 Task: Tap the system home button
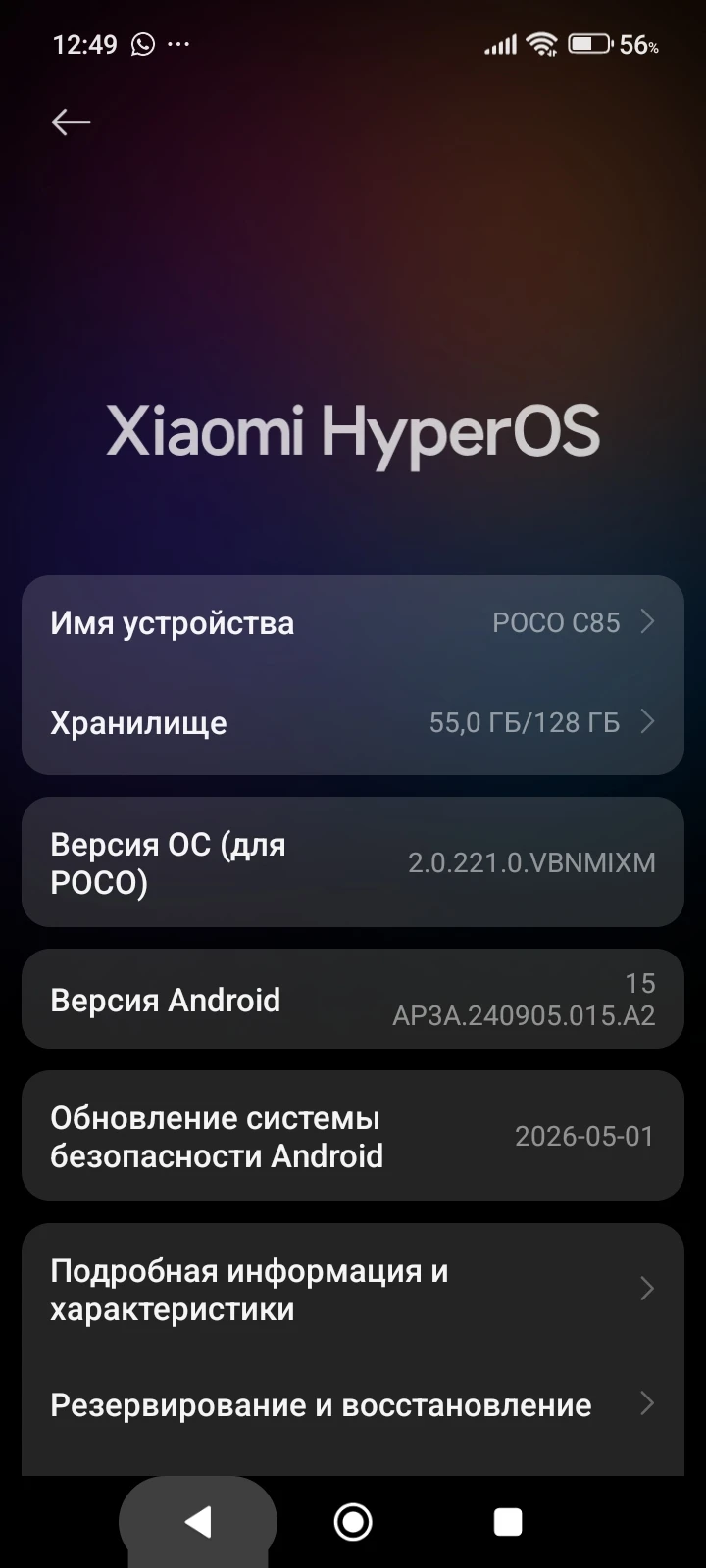point(353,1522)
